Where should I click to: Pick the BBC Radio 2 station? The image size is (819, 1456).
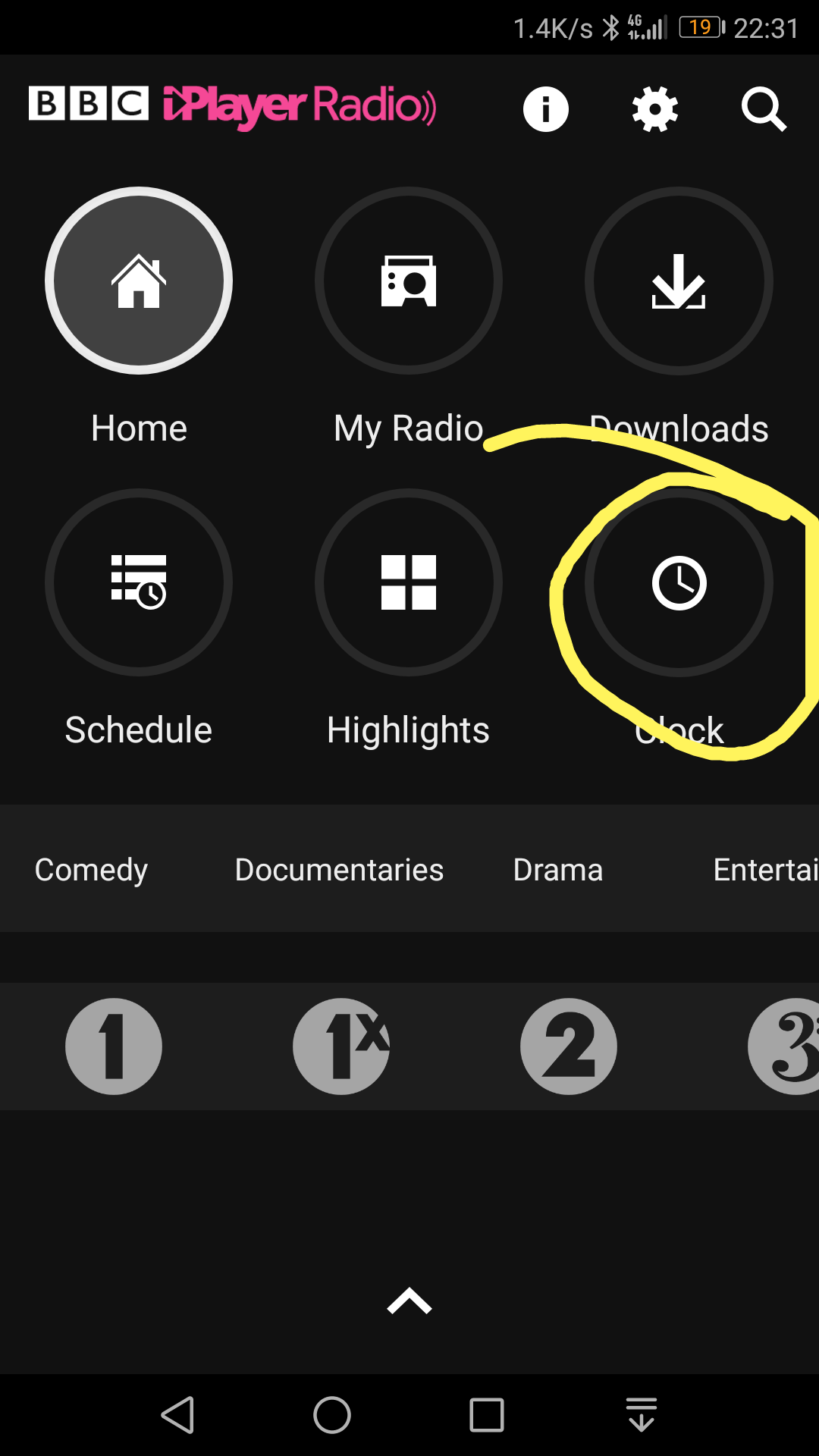569,1046
